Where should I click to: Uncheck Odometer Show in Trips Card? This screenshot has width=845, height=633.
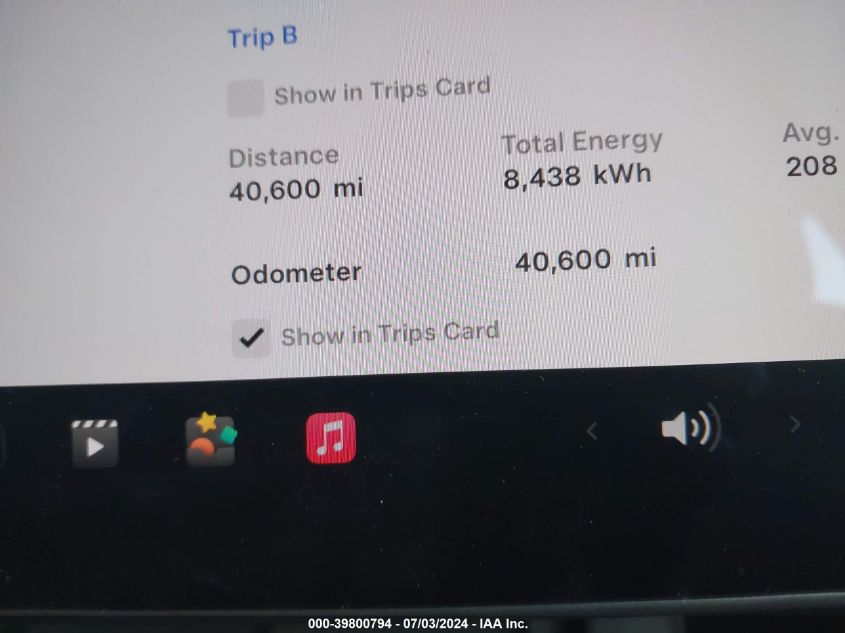(x=251, y=338)
